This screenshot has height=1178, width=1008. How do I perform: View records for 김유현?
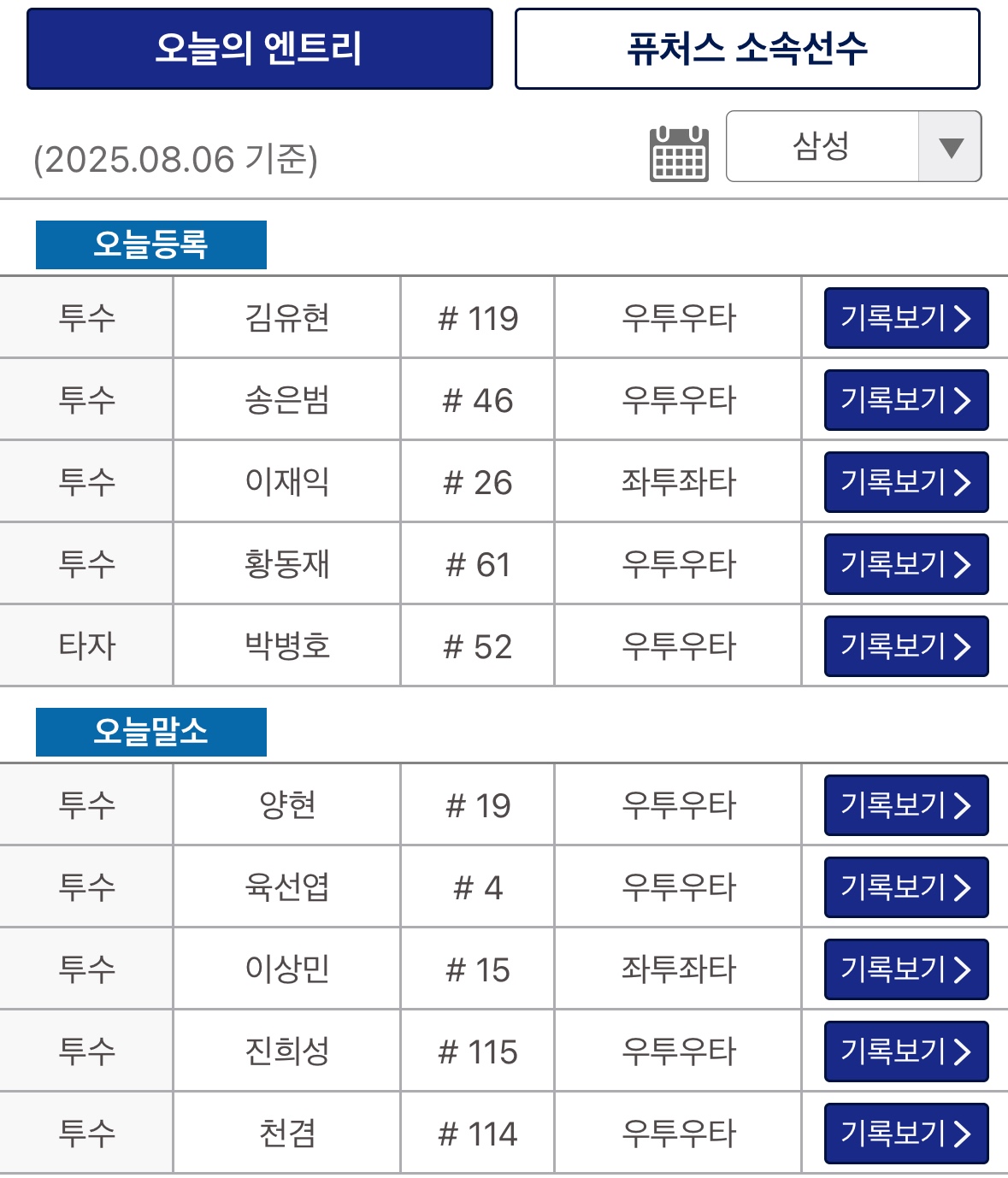pos(905,318)
